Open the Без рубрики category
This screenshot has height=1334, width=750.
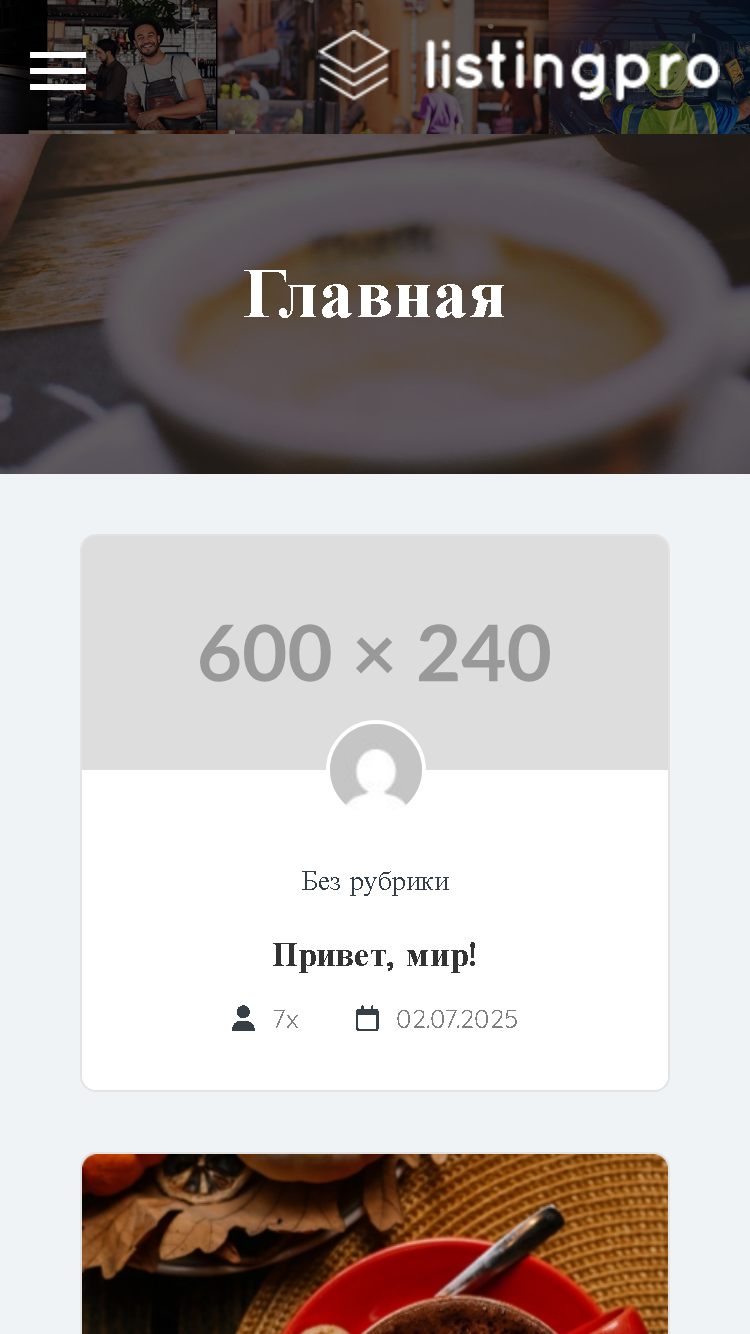tap(375, 881)
